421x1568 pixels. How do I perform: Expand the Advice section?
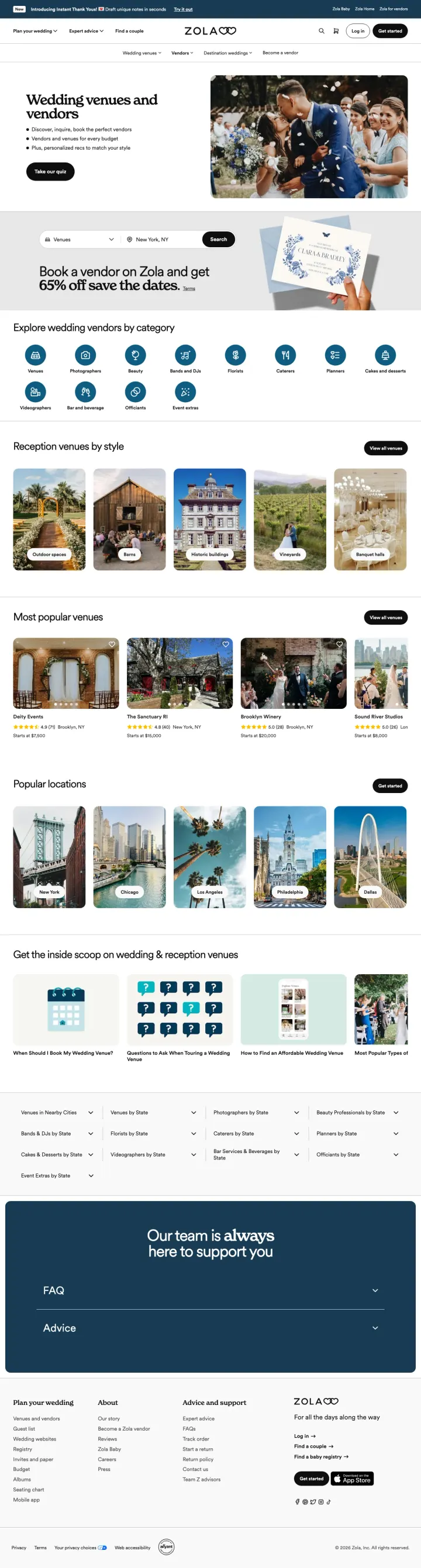pyautogui.click(x=210, y=1328)
